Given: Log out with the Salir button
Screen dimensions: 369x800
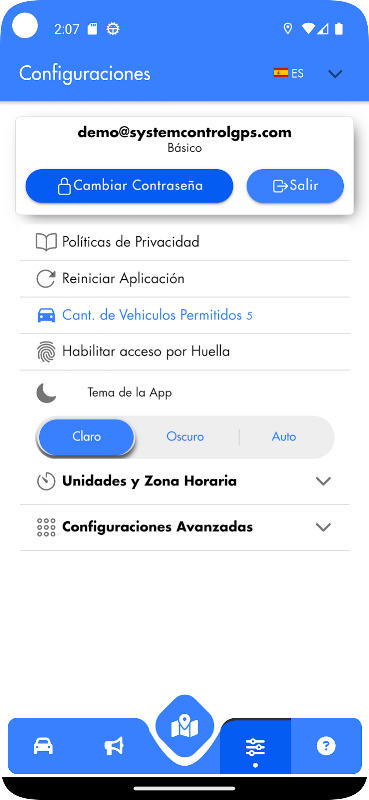Looking at the screenshot, I should (x=295, y=186).
